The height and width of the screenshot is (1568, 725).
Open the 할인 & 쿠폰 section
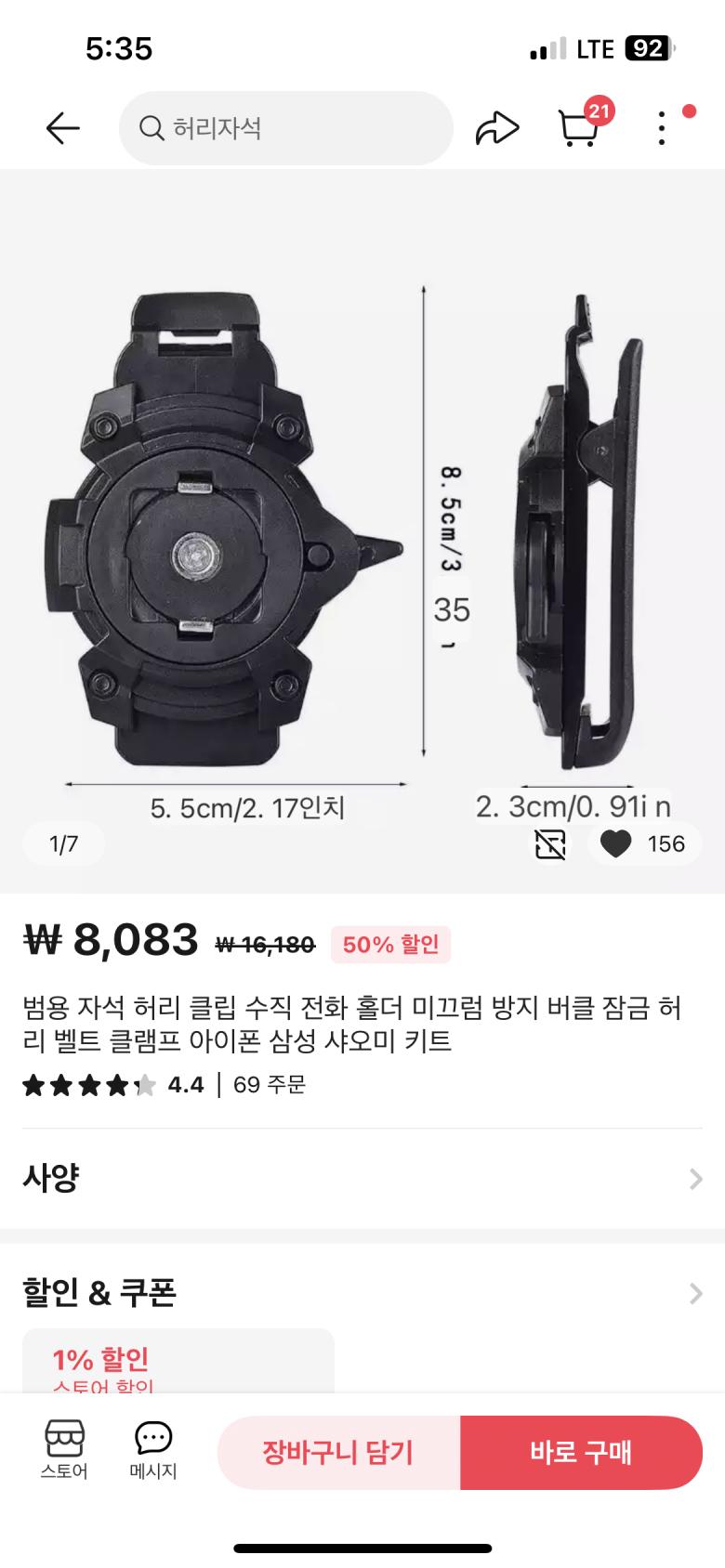(x=362, y=1292)
